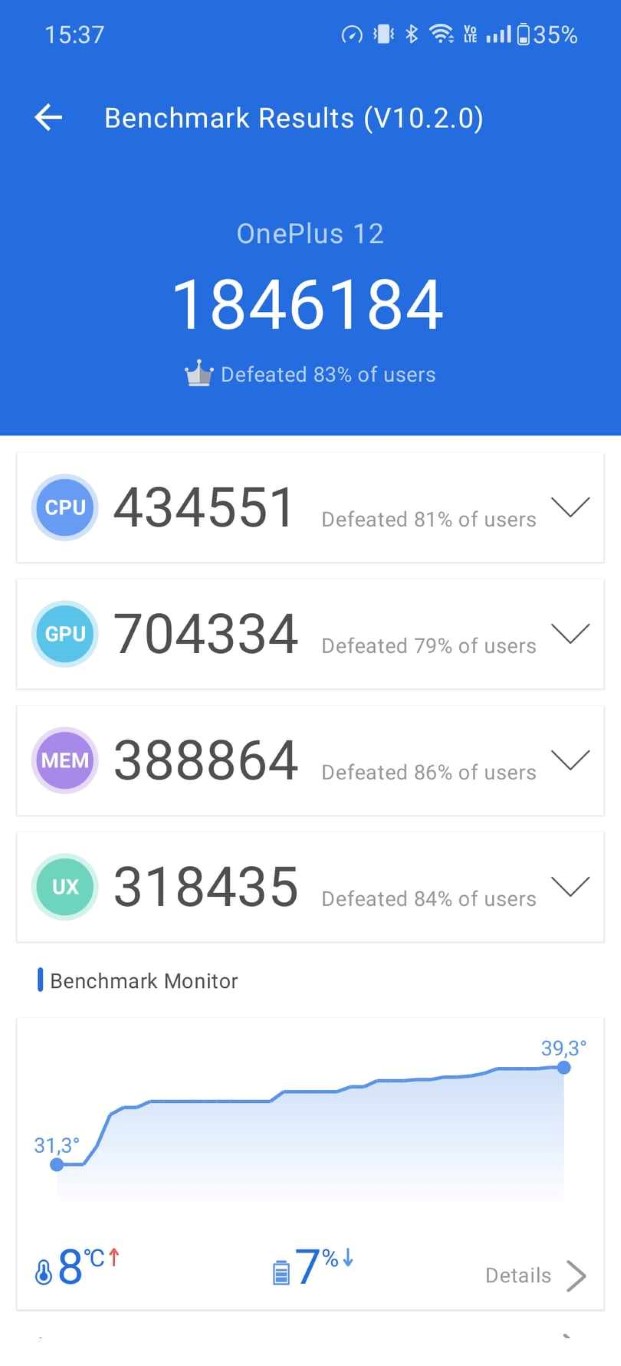Expand the GPU score details
The height and width of the screenshot is (1366, 621).
pyautogui.click(x=571, y=634)
